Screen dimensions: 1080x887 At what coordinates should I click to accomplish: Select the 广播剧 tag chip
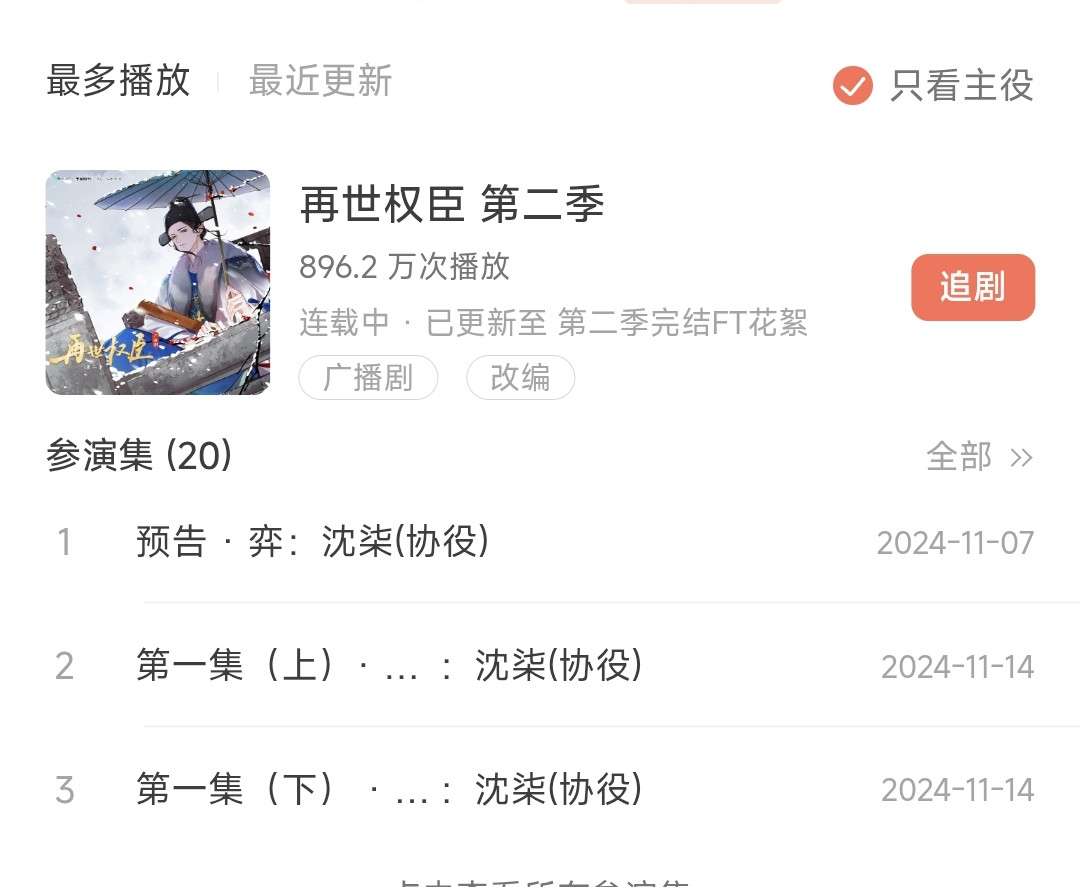coord(368,377)
